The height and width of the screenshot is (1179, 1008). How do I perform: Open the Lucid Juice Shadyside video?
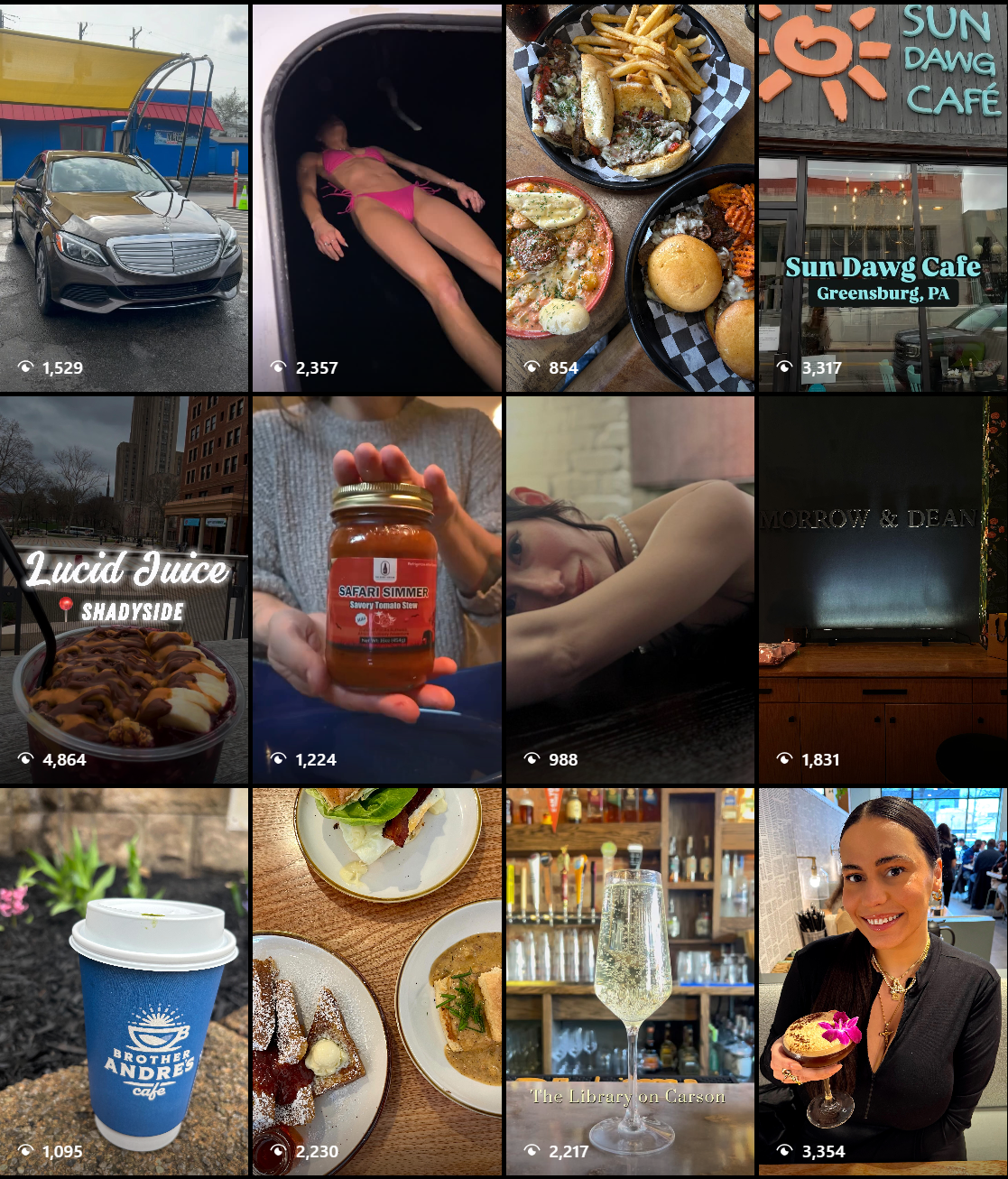(124, 590)
